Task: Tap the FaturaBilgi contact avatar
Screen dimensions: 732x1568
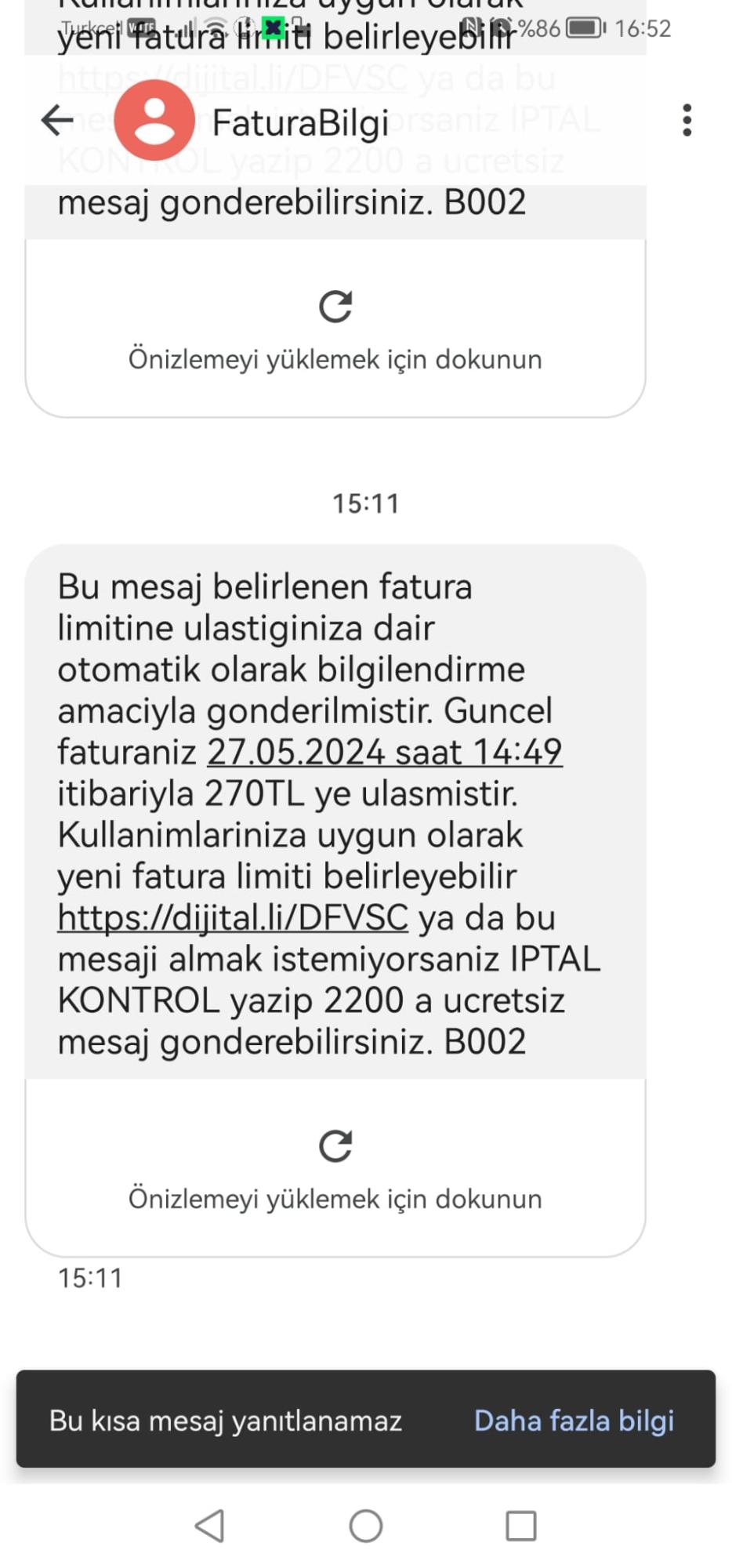Action: 154,119
